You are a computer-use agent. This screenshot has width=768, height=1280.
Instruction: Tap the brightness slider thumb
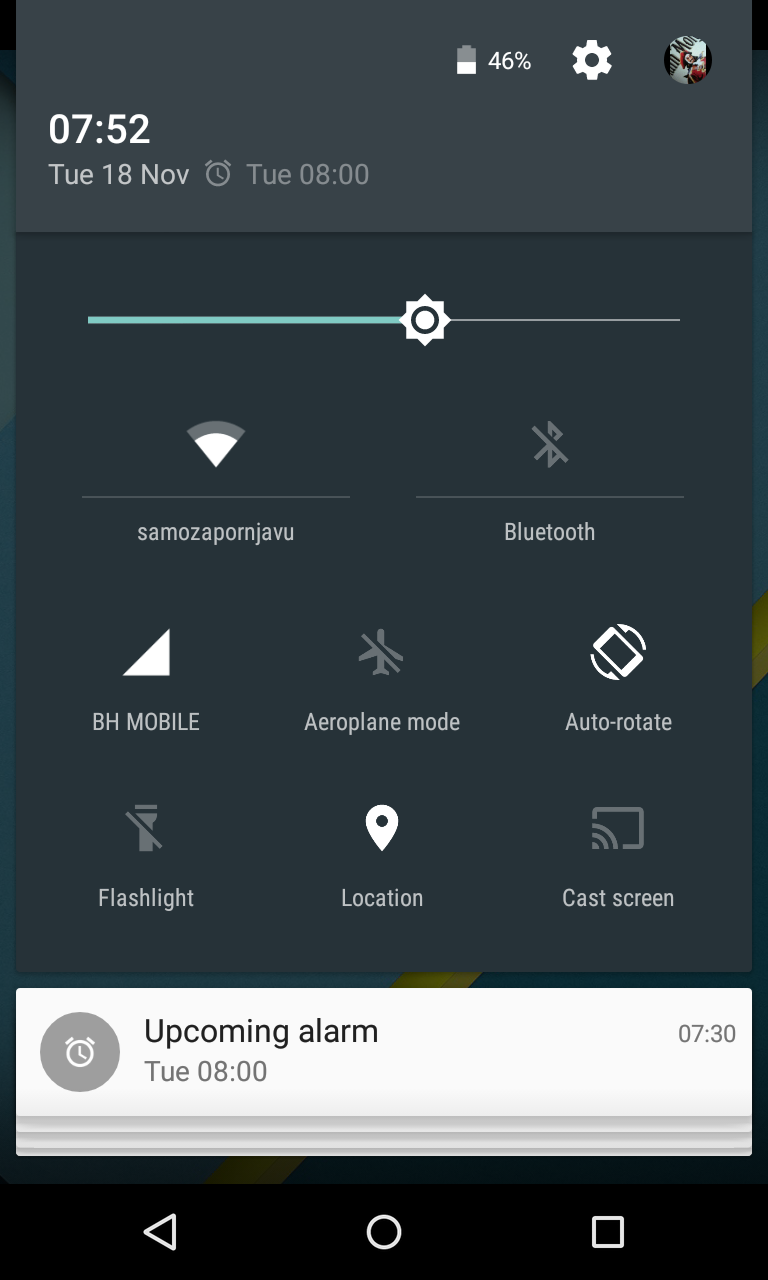click(x=425, y=320)
